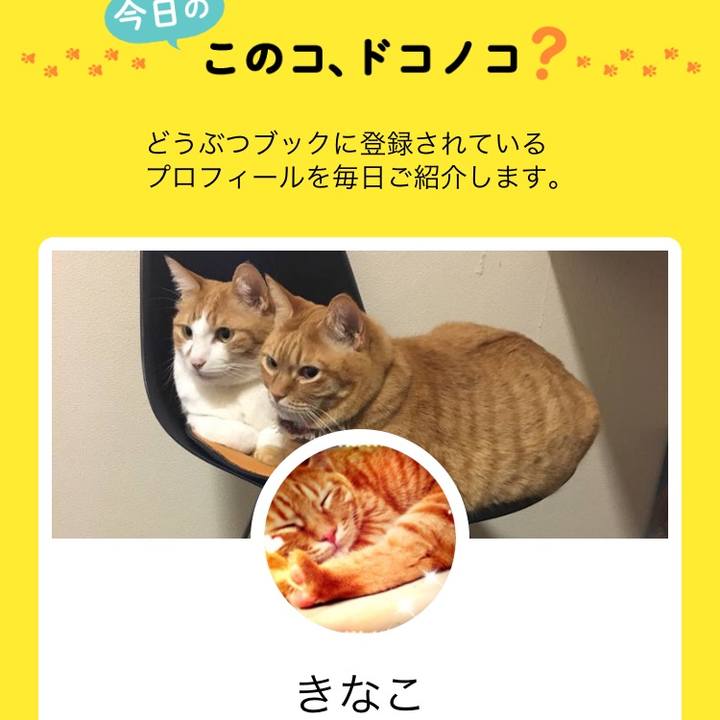
Task: Tap Kinako's (きなこ) round avatar photo
Action: [360, 537]
